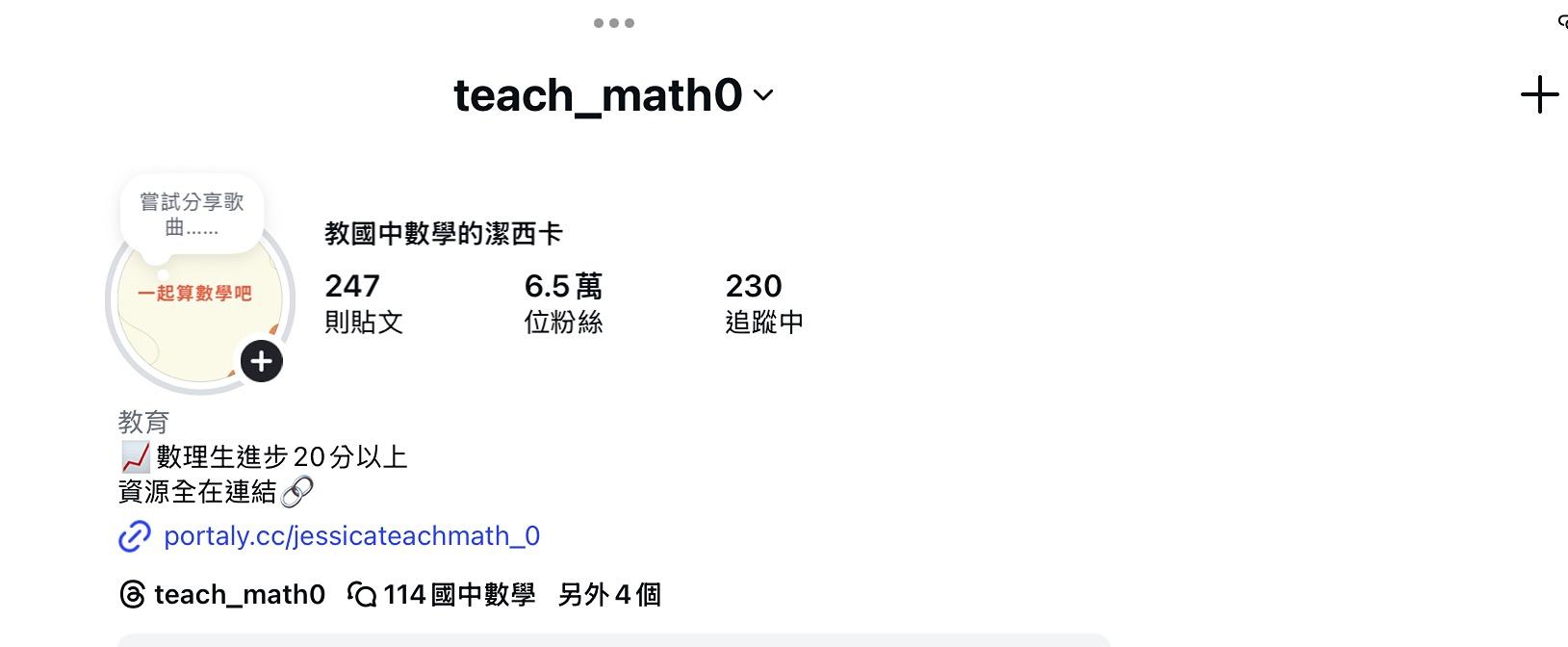Tap the three-dot multitasking menu at top
The width and height of the screenshot is (1568, 647).
(x=613, y=23)
